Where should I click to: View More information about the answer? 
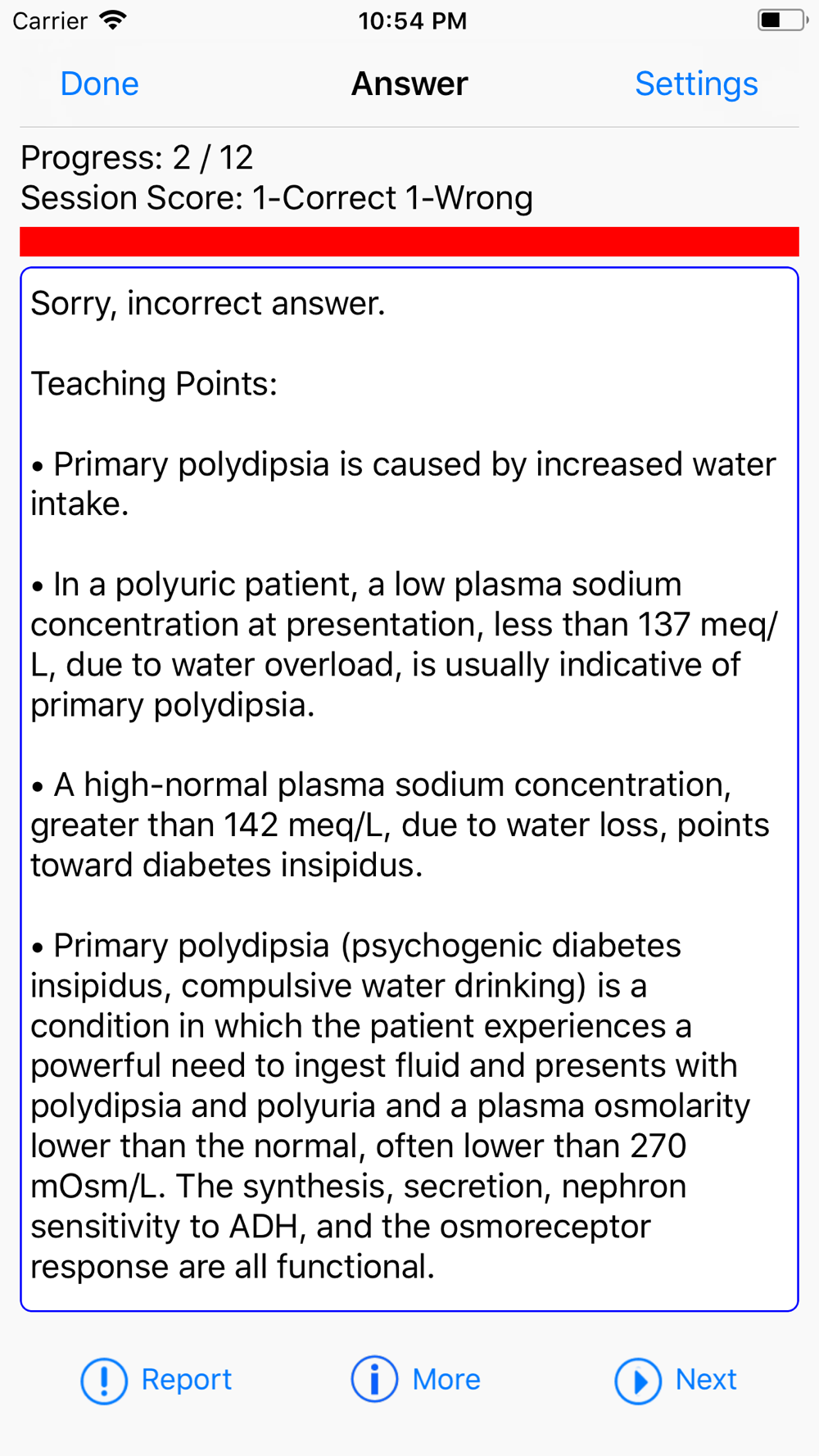click(416, 1380)
